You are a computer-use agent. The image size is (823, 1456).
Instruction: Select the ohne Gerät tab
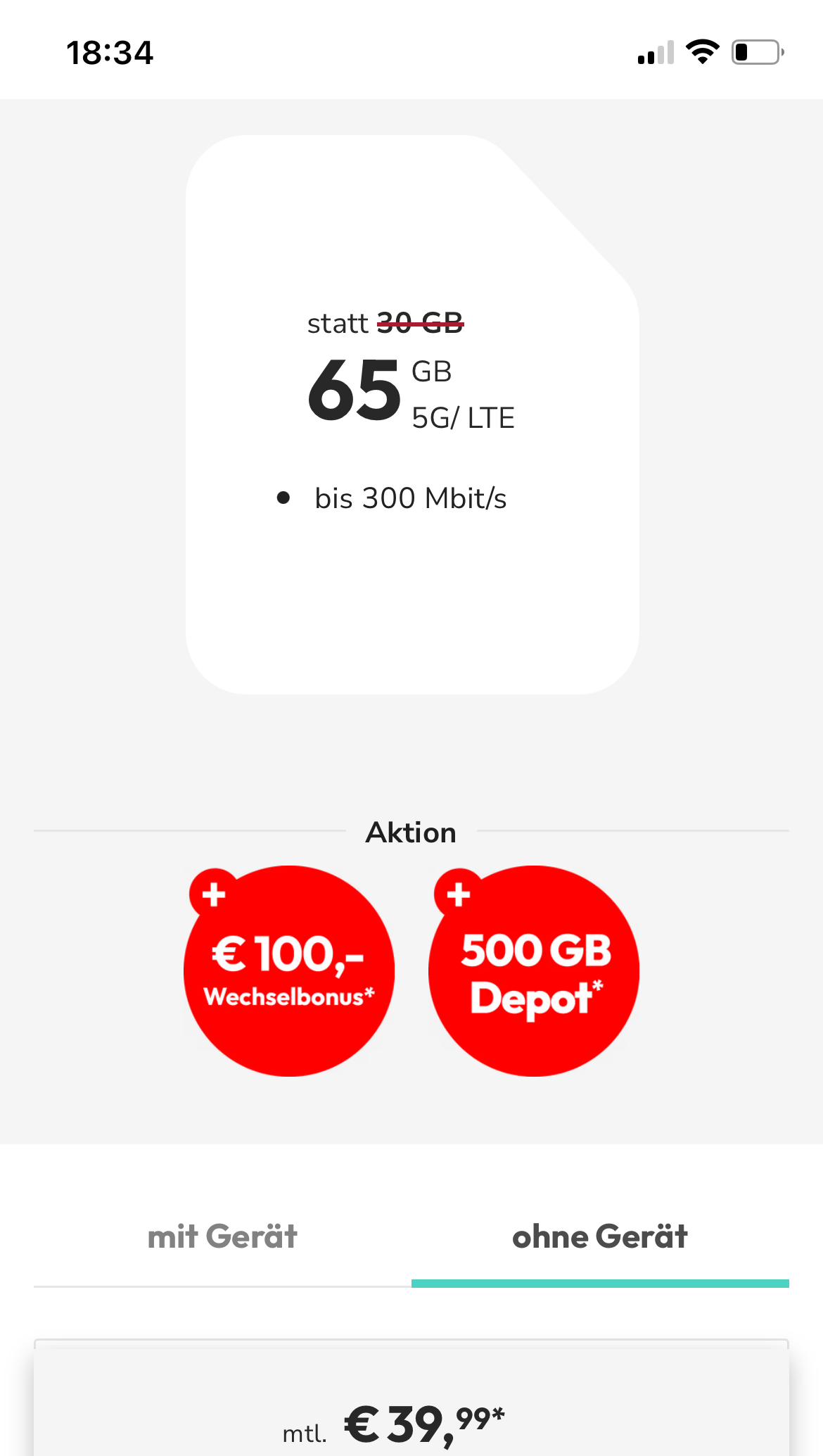click(x=600, y=1237)
